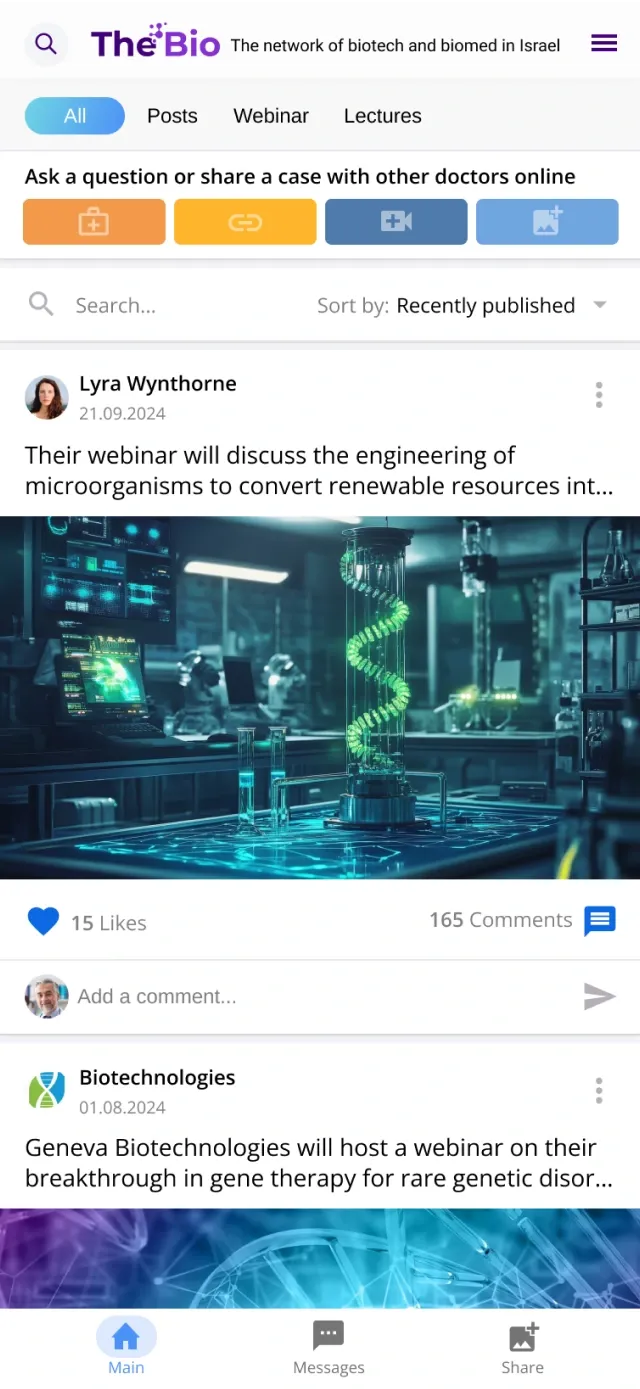Expand the Sort by Recently published dropdown
Viewport: 640px width, 1389px height.
(600, 305)
